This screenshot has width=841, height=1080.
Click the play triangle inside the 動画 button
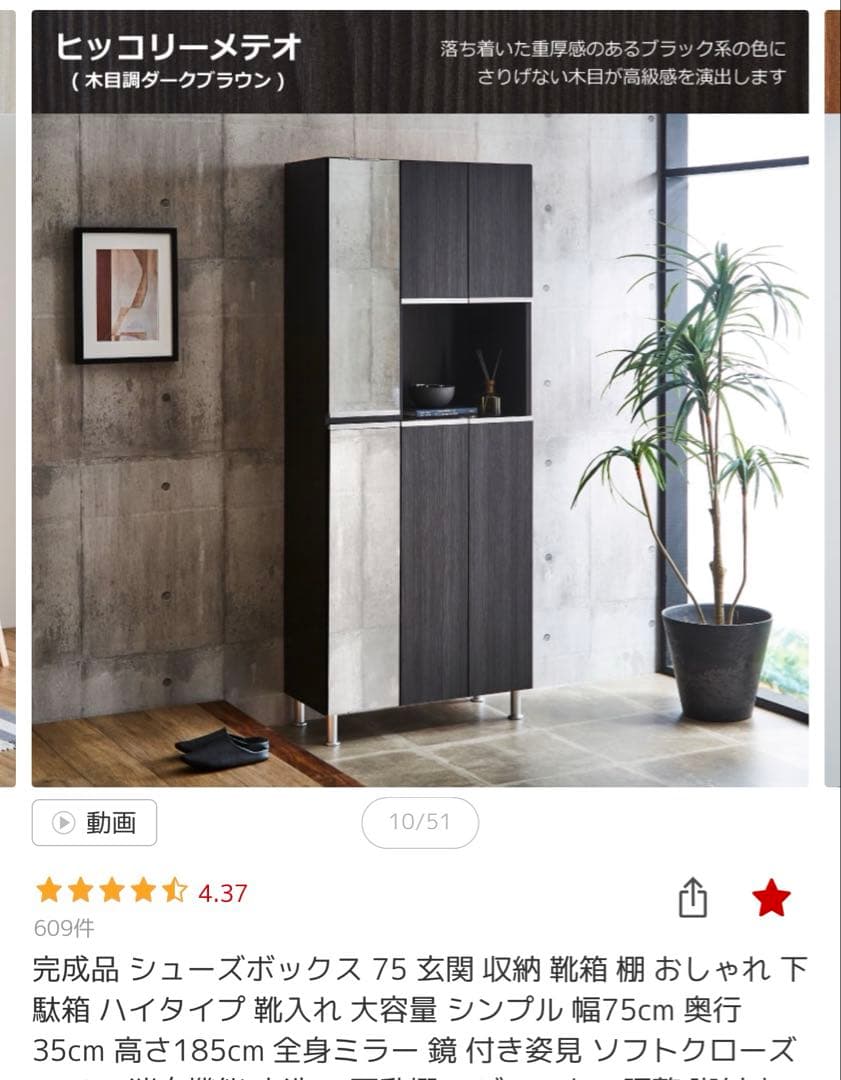tap(63, 823)
